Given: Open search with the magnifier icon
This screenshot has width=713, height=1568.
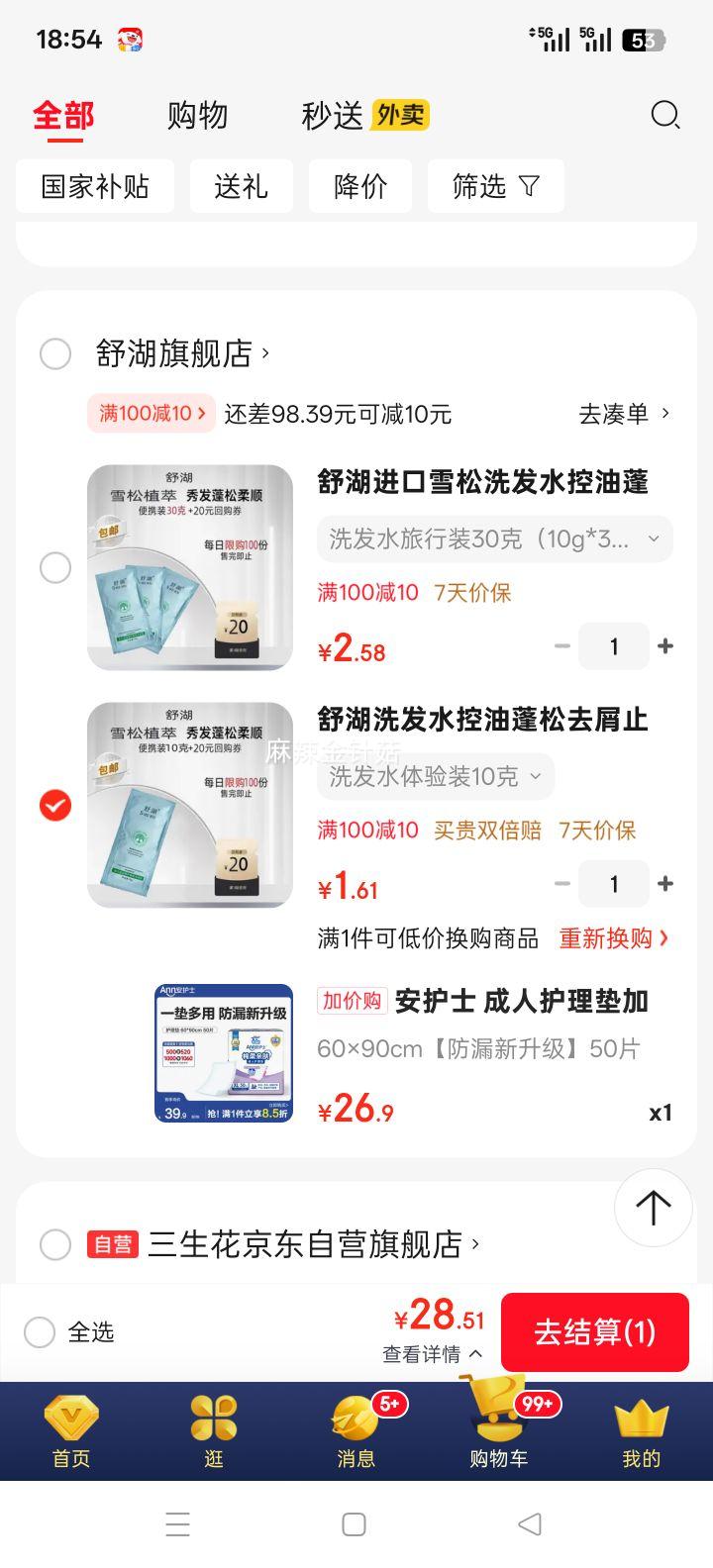Looking at the screenshot, I should (665, 116).
